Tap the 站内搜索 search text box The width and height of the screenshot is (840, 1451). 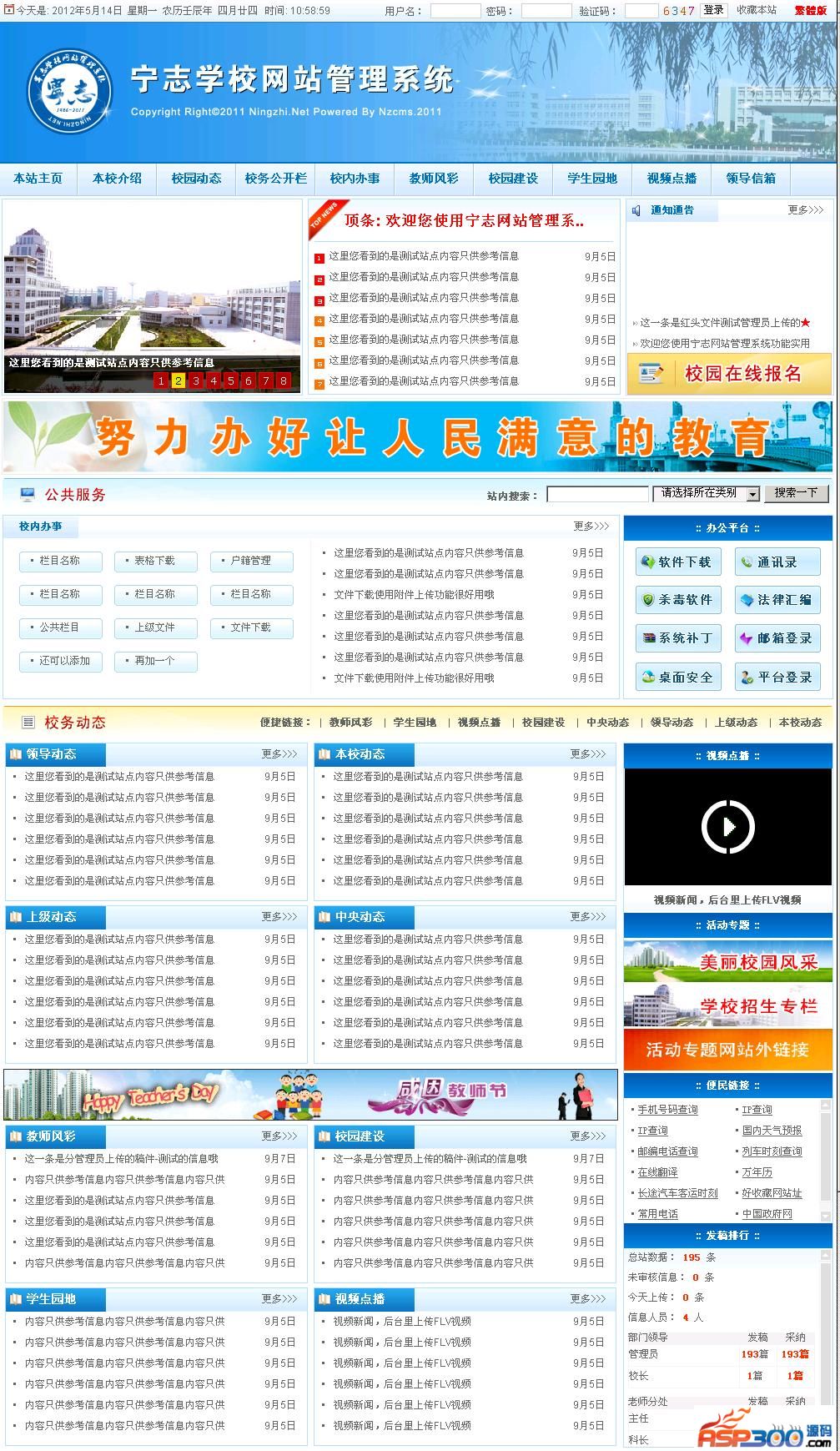(x=596, y=495)
